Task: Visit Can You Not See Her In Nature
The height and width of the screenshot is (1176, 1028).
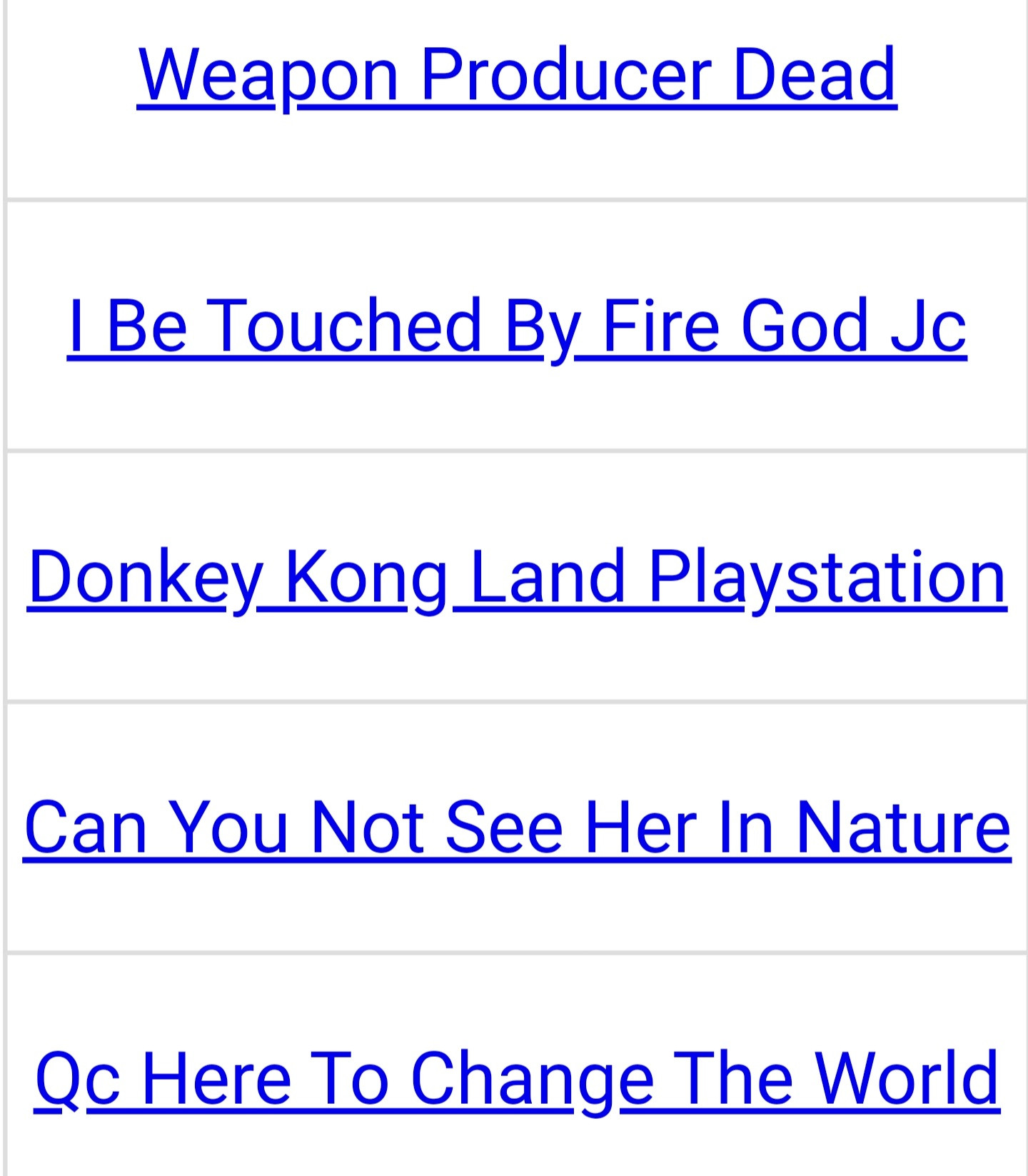Action: [x=516, y=827]
